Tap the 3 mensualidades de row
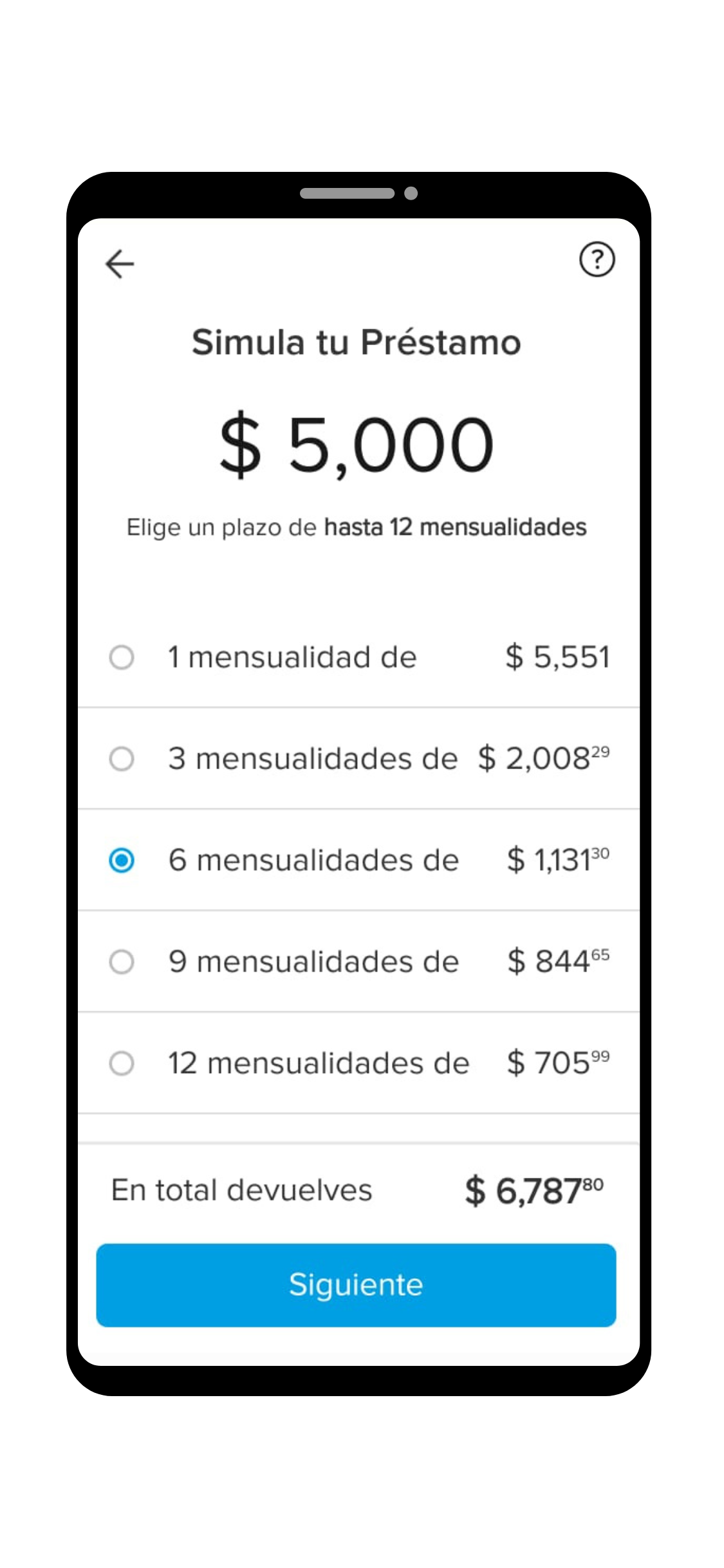Viewport: 724px width, 1568px height. coord(358,758)
